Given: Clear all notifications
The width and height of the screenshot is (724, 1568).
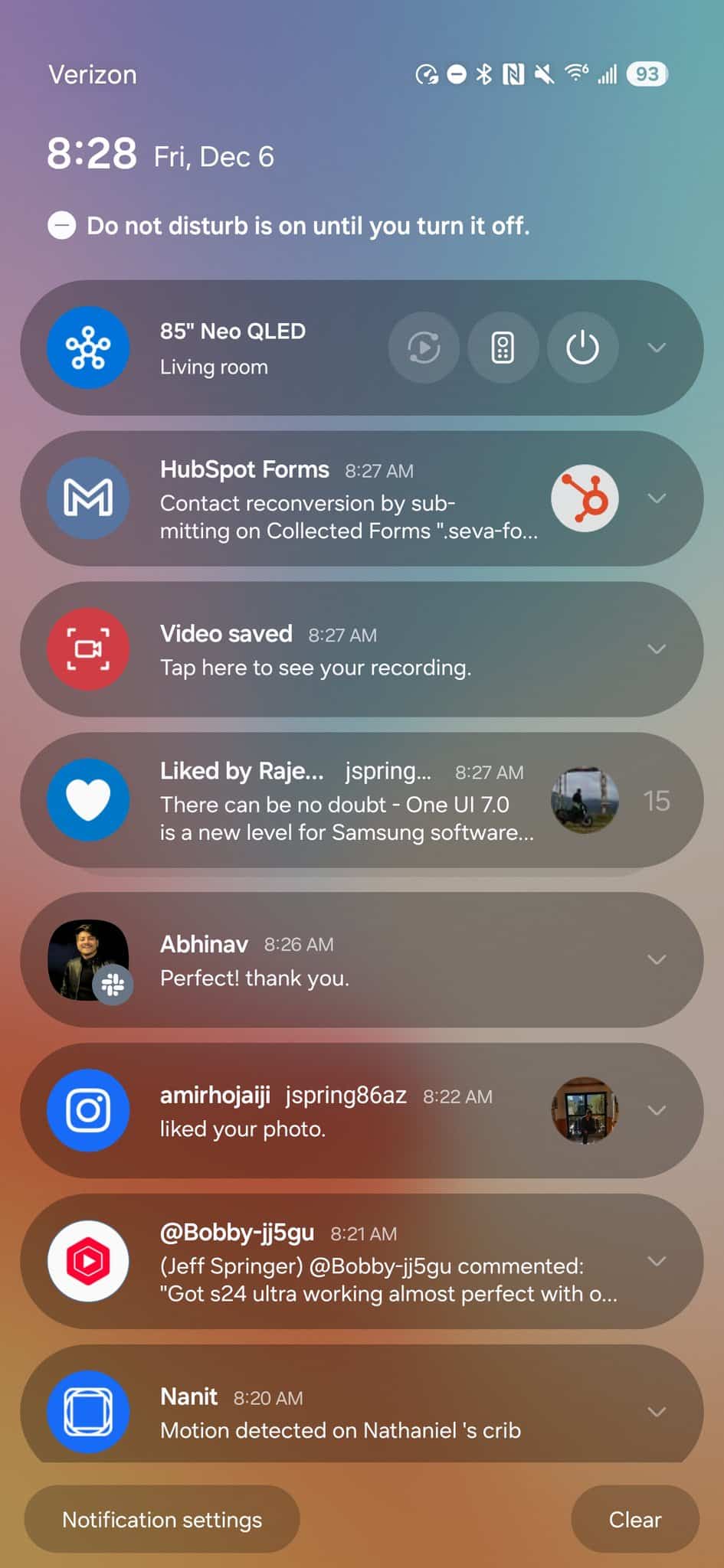Looking at the screenshot, I should pyautogui.click(x=635, y=1520).
